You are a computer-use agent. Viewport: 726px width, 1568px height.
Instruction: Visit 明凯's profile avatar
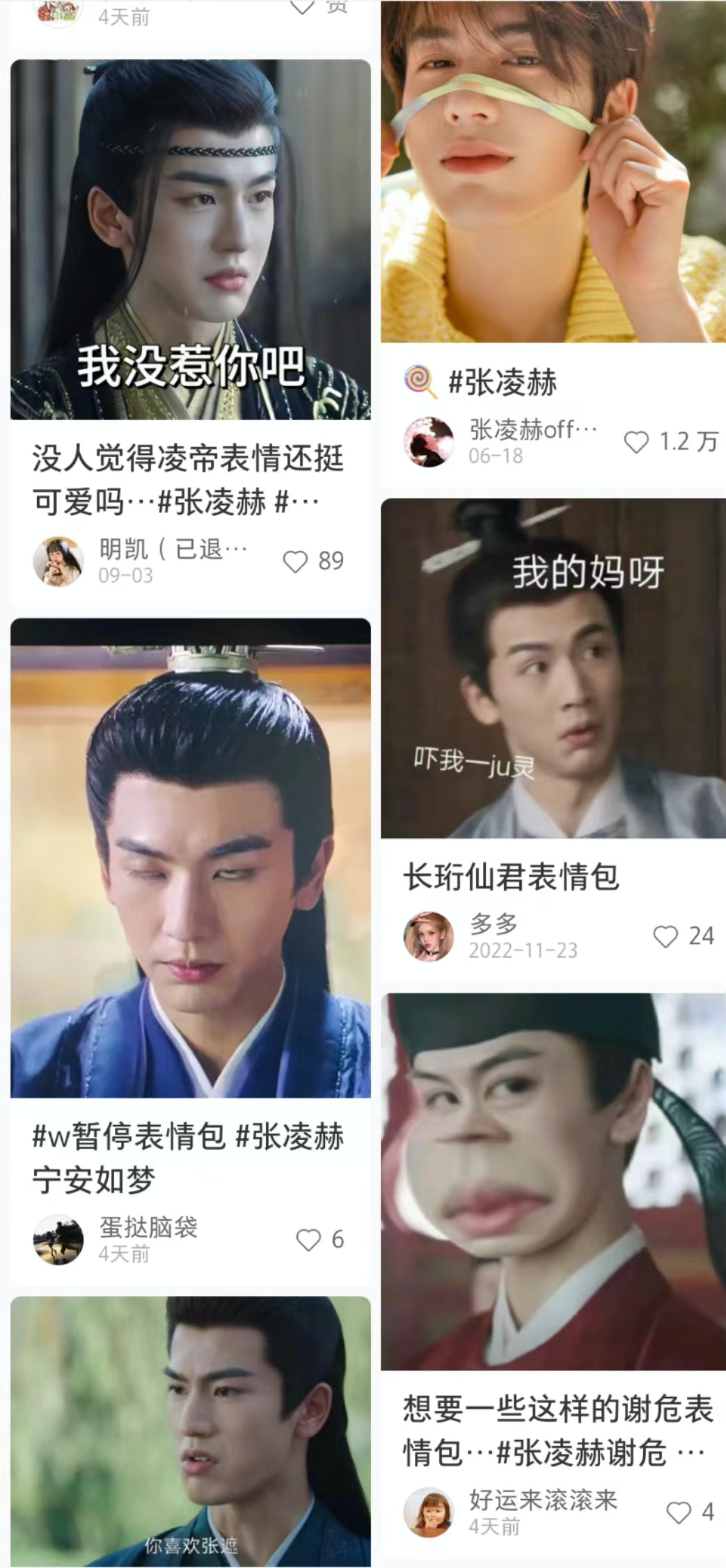[58, 561]
